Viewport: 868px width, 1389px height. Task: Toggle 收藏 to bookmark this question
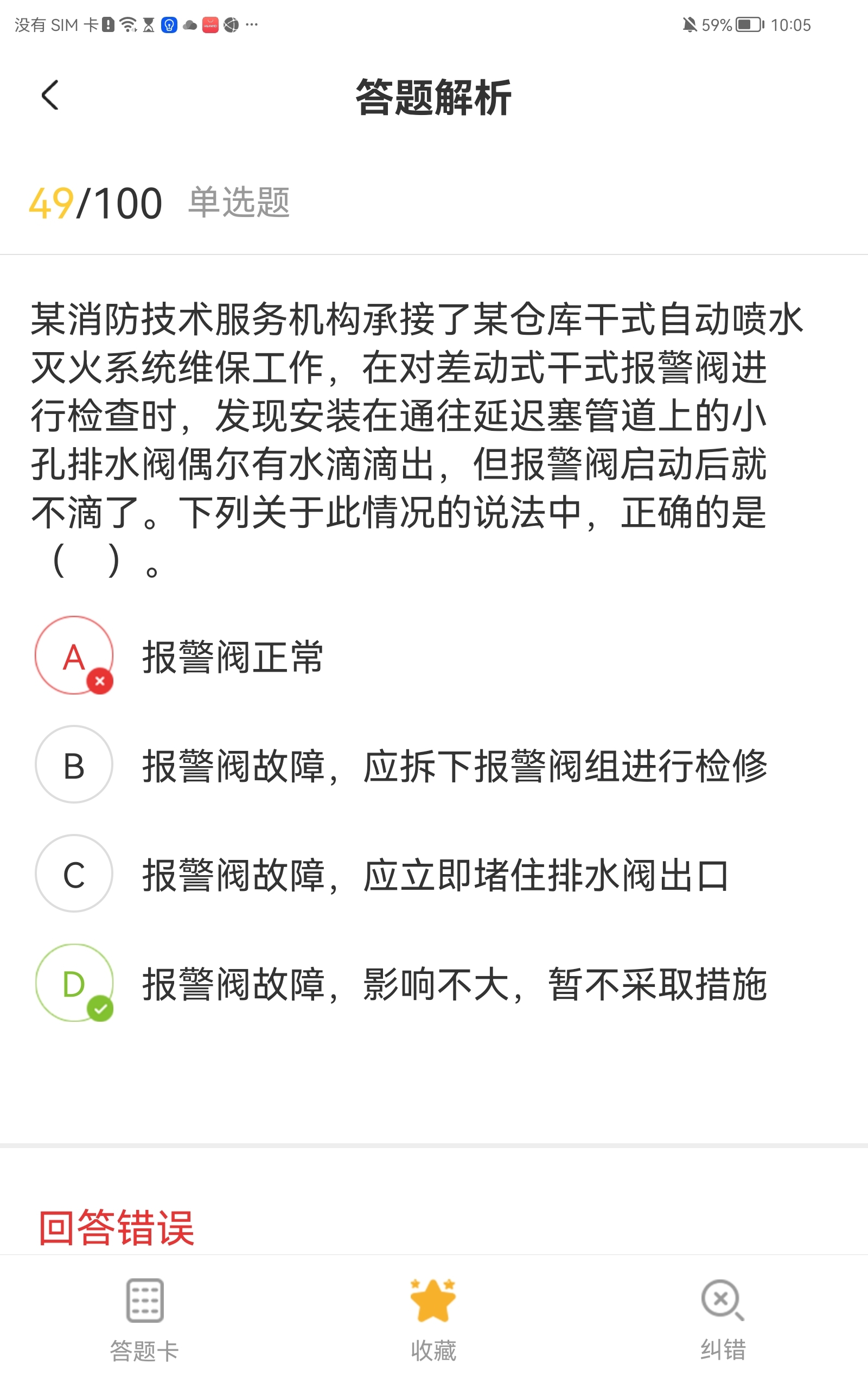433,1319
